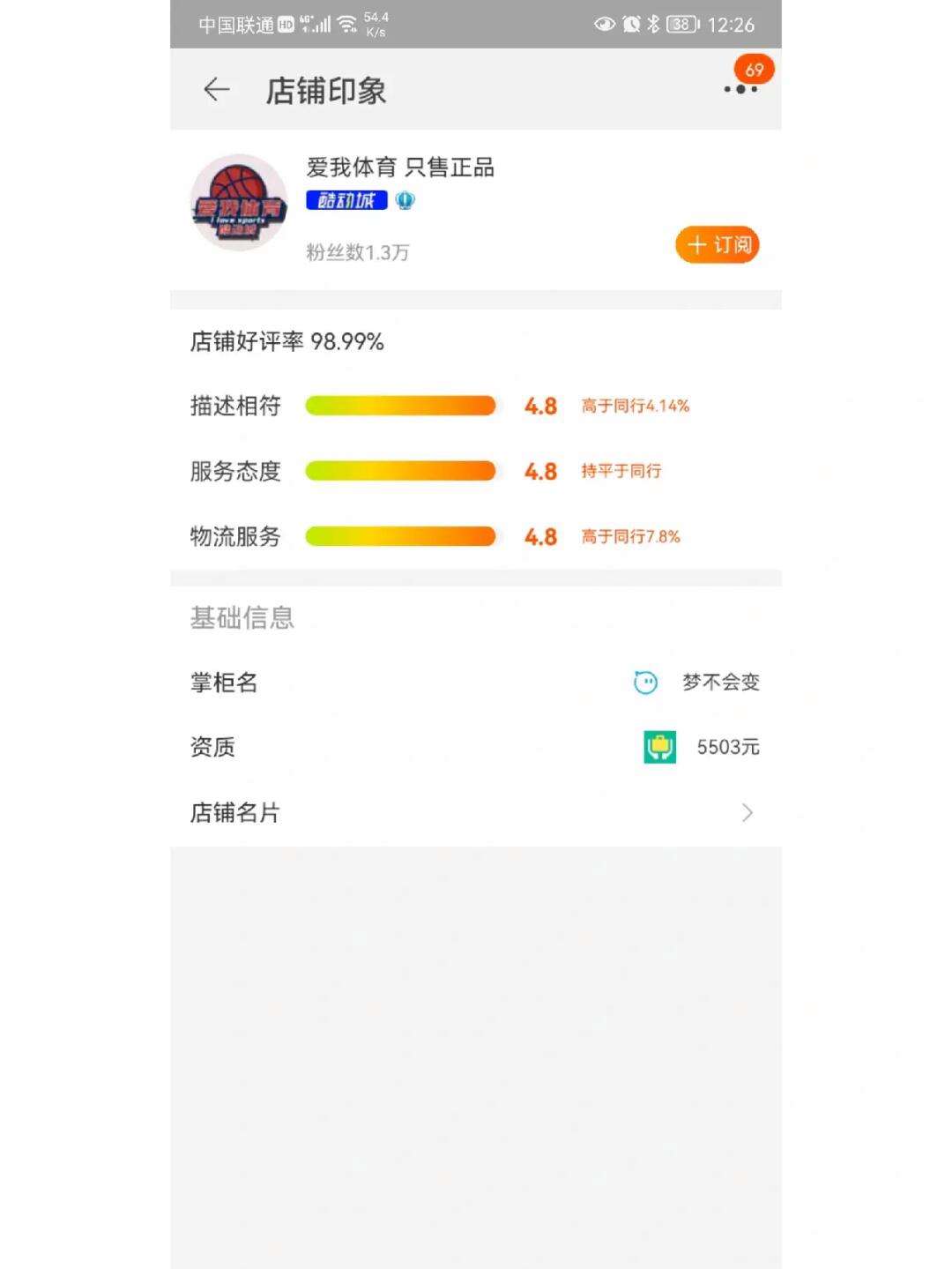The width and height of the screenshot is (952, 1269).
Task: Open the more options icon with 69 badge
Action: [739, 89]
